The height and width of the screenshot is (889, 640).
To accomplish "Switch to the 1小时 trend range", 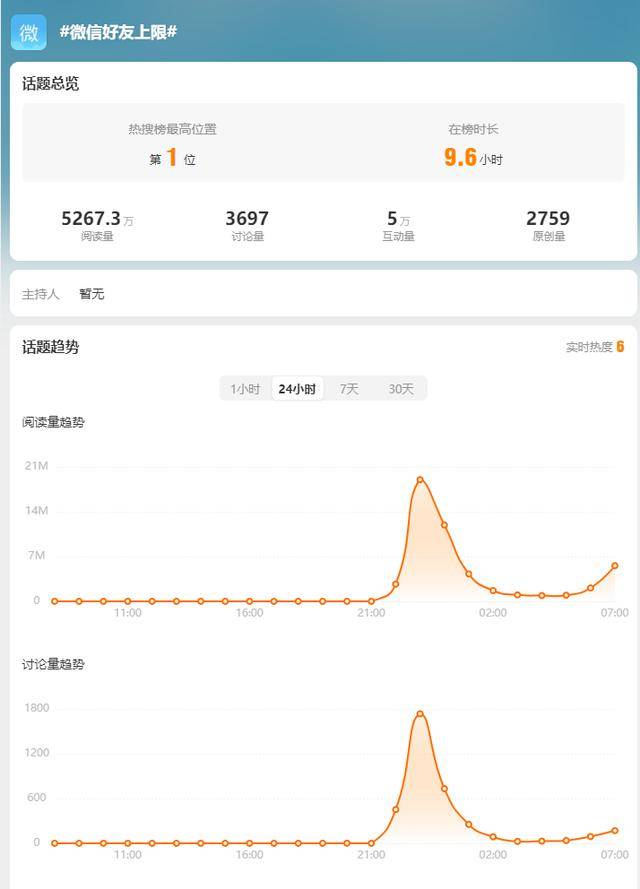I will tap(245, 389).
